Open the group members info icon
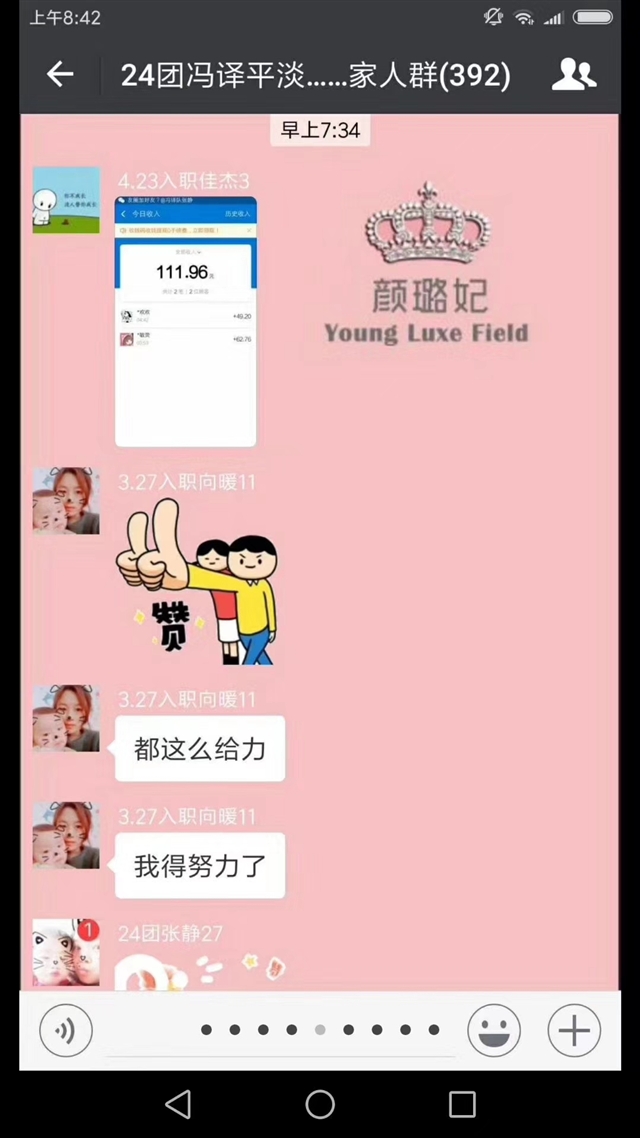 tap(573, 74)
